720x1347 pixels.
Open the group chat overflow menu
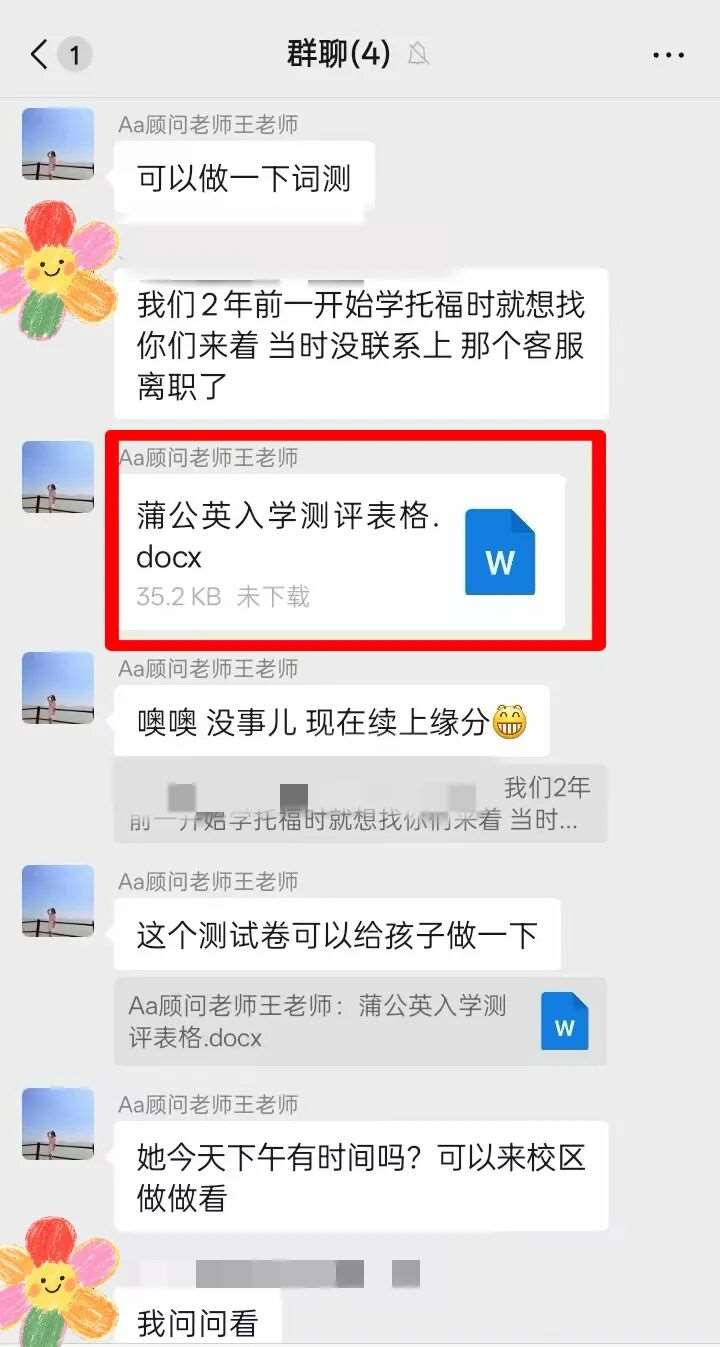[x=668, y=54]
